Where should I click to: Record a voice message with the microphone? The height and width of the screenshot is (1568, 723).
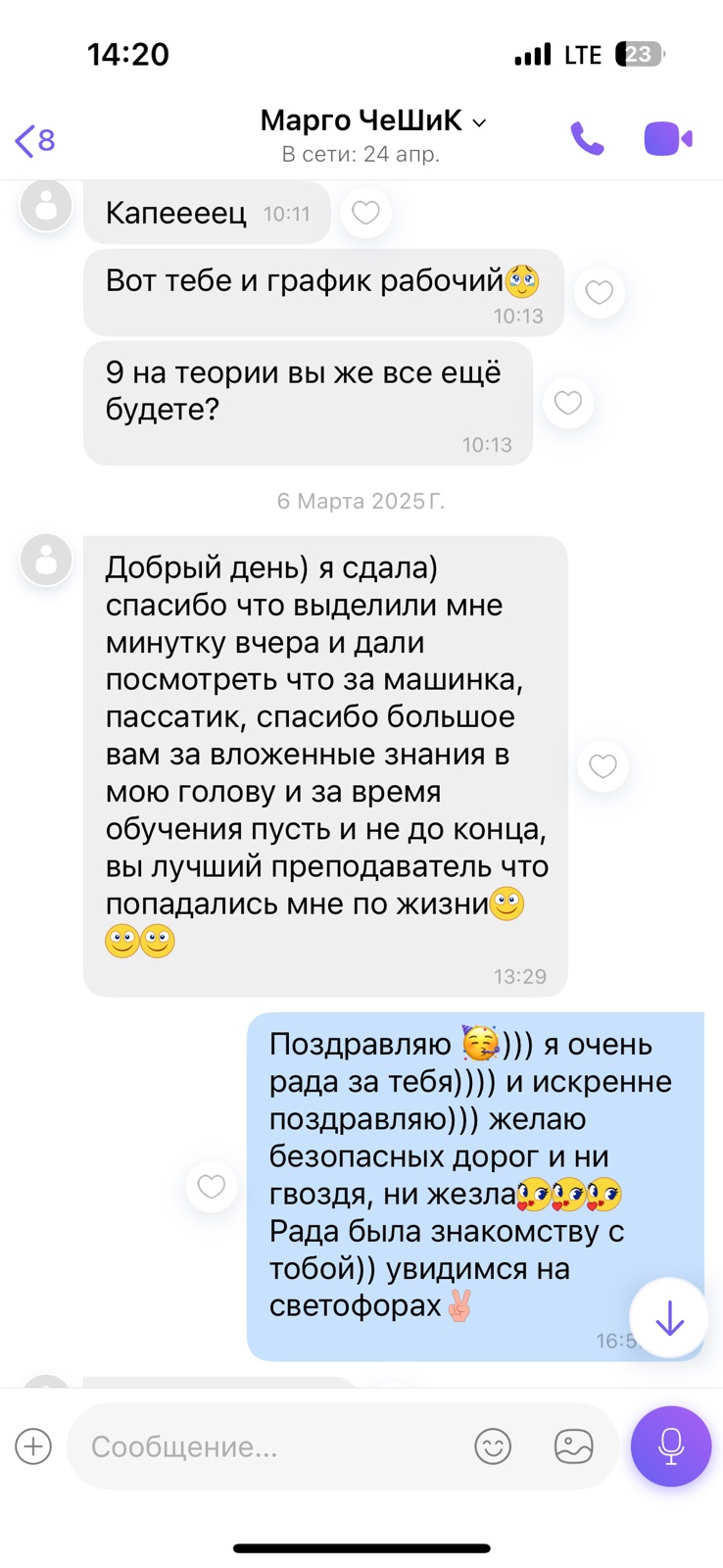point(671,1446)
